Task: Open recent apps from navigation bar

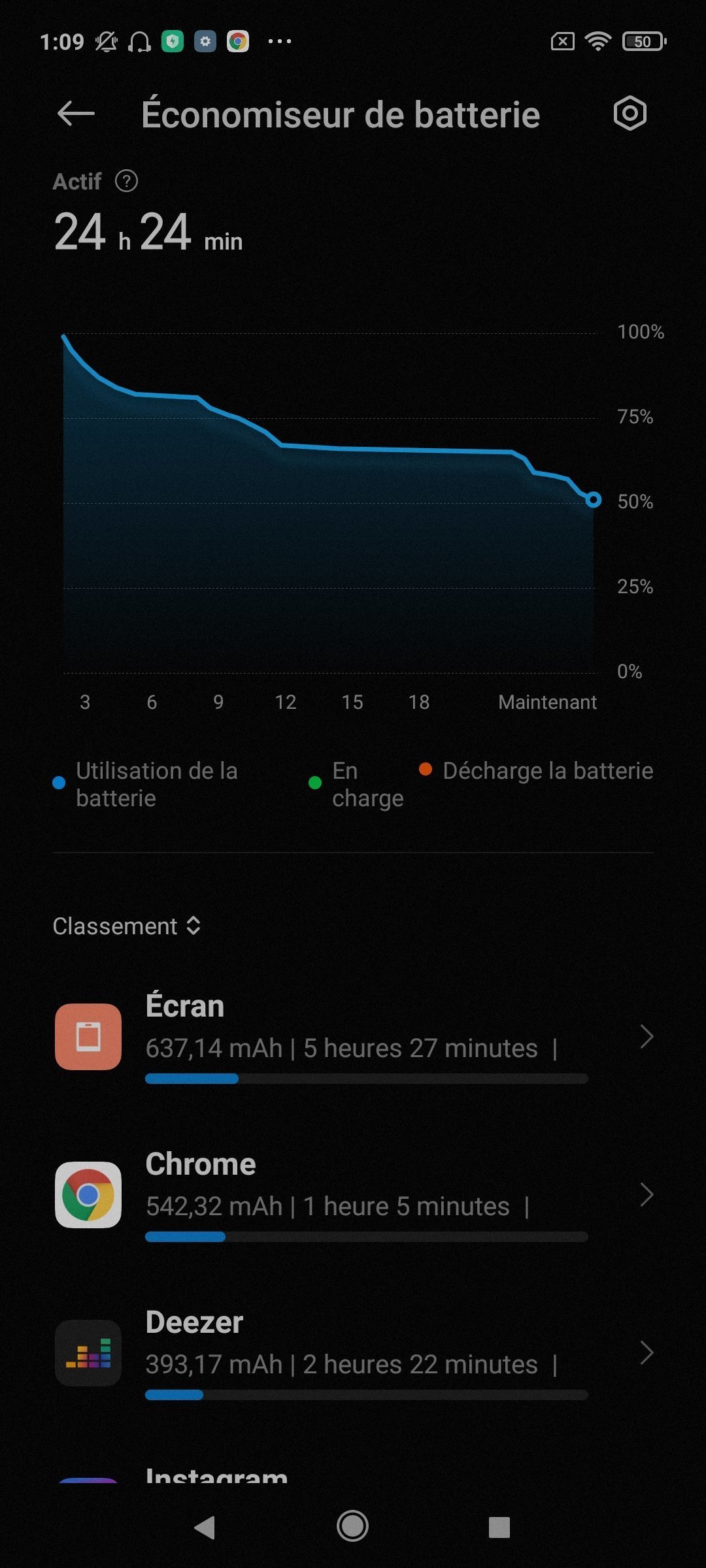Action: pyautogui.click(x=499, y=1527)
